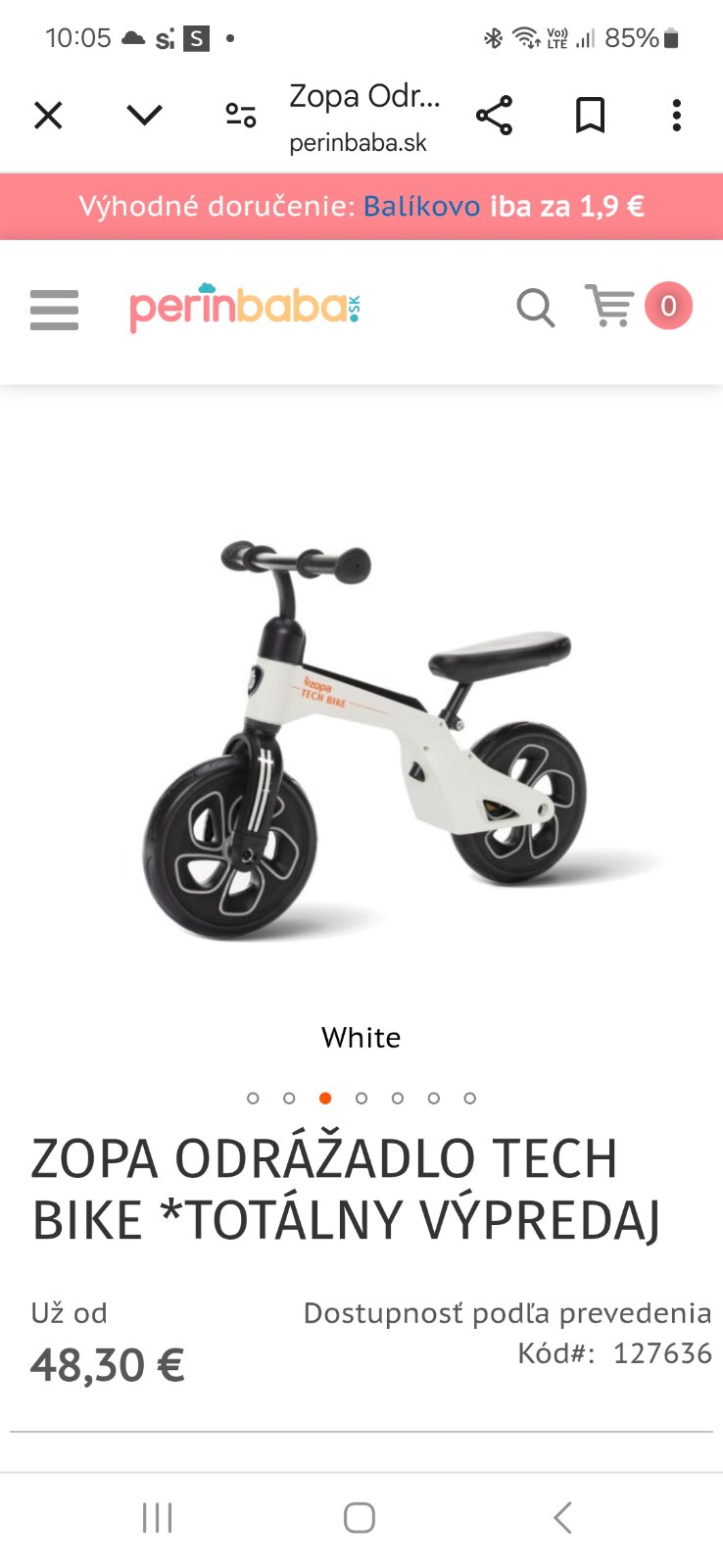The height and width of the screenshot is (1568, 723).
Task: Close the in-app browser tab
Action: (48, 116)
